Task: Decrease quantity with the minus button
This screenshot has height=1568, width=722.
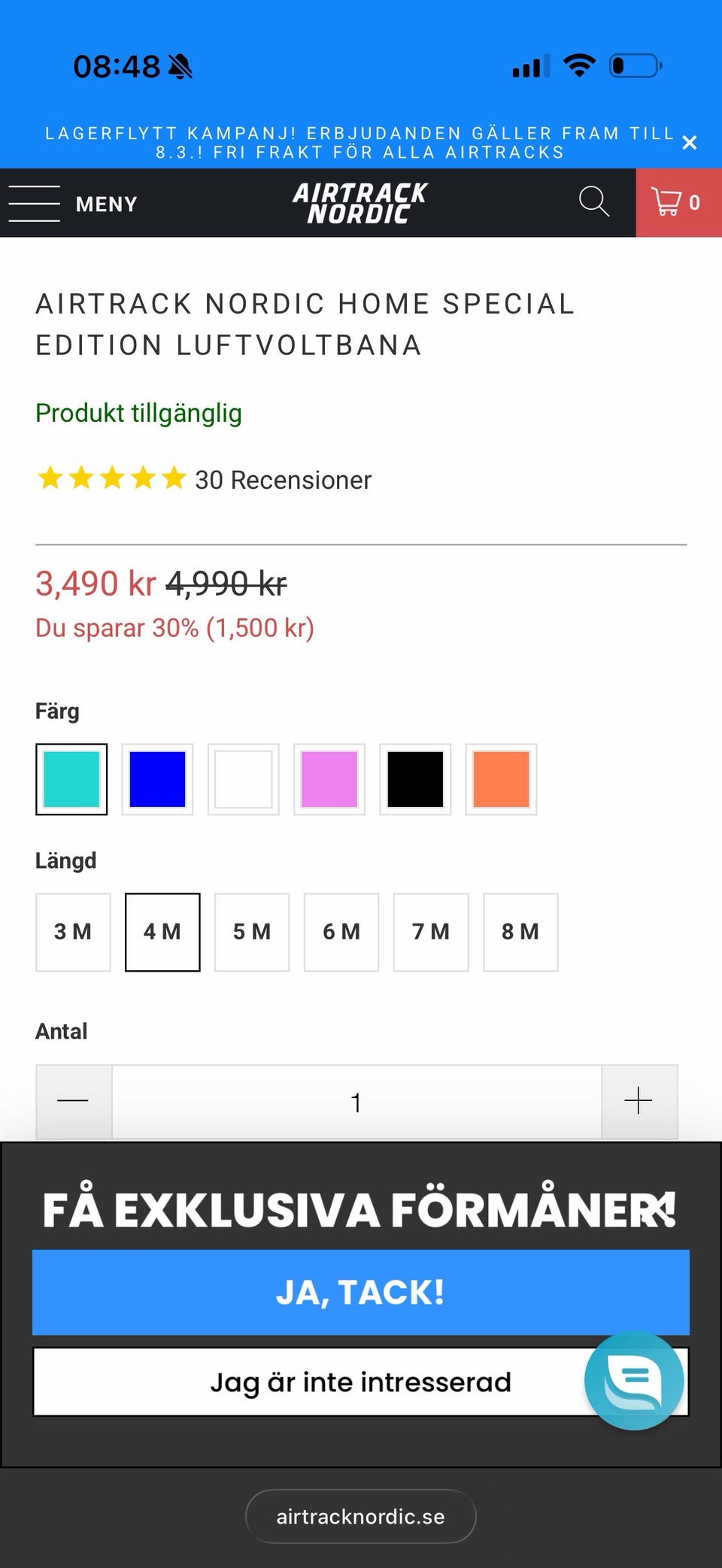Action: coord(74,1101)
